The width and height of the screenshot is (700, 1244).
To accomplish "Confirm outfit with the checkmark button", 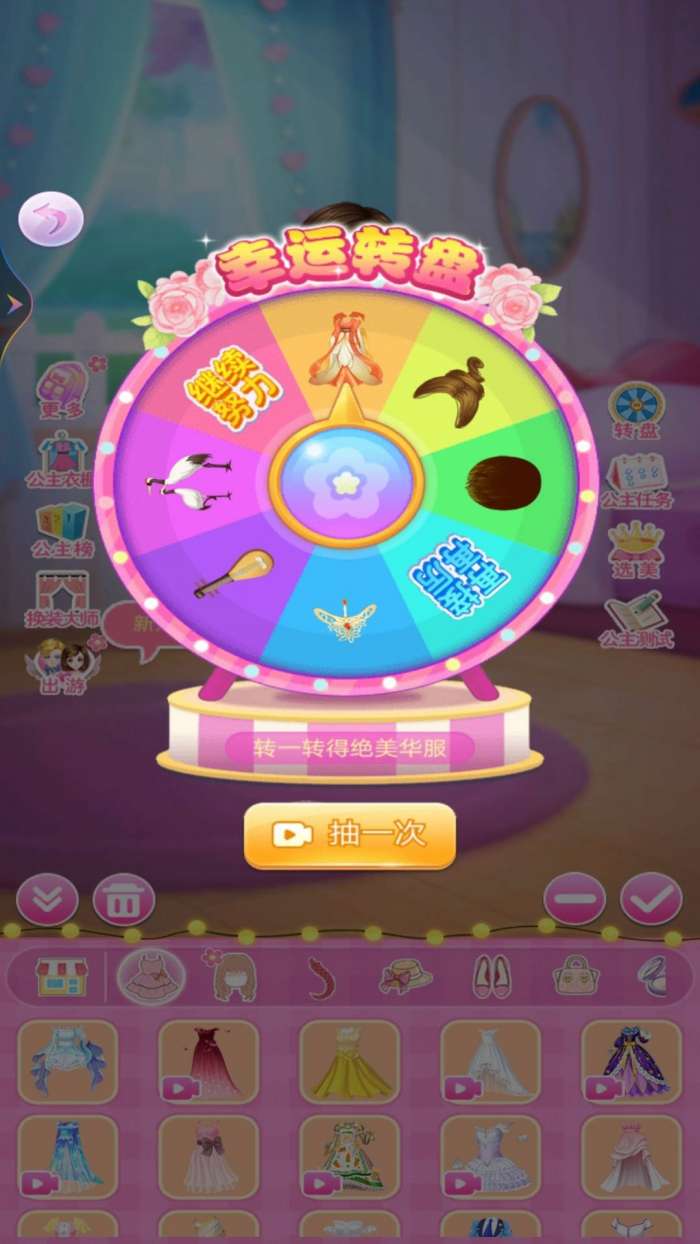I will (651, 899).
